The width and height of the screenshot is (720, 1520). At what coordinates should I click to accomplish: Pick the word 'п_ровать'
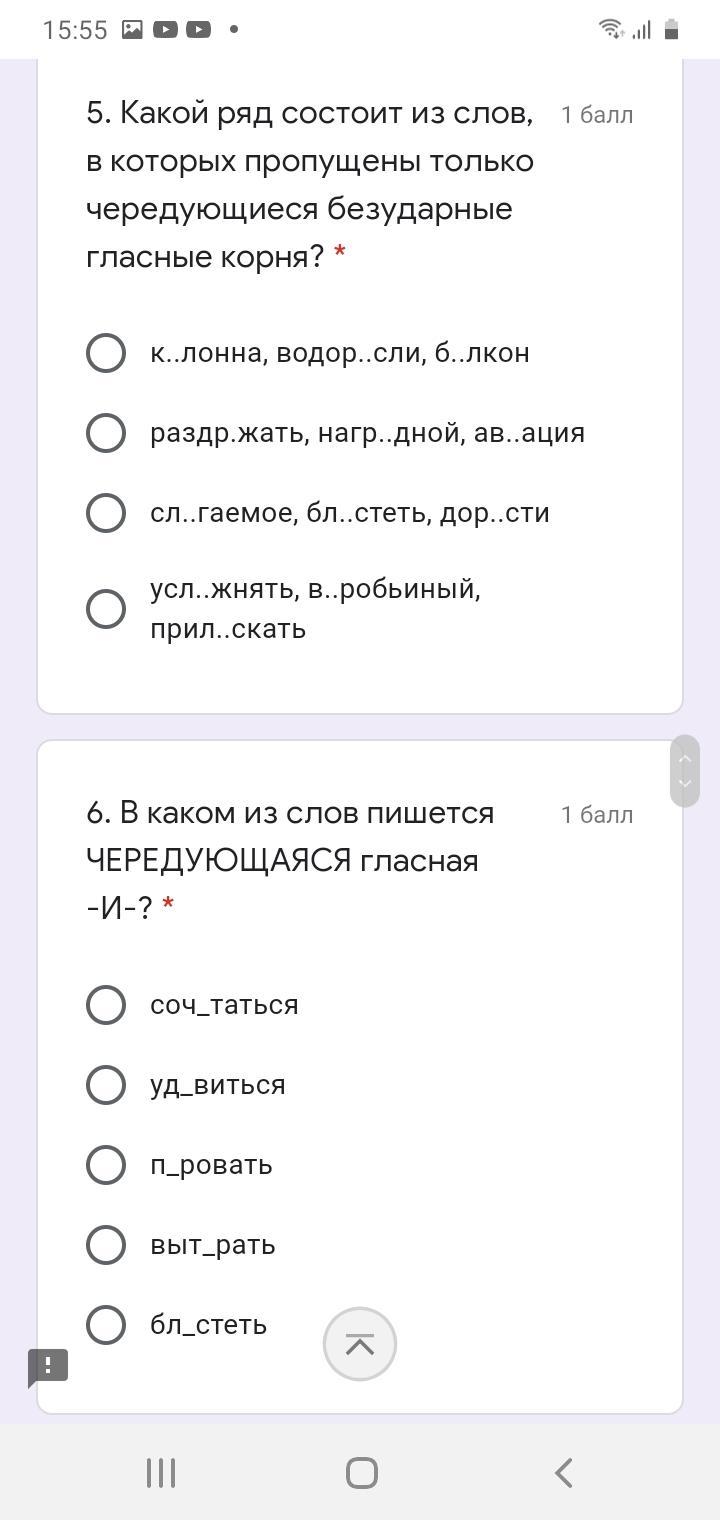(x=106, y=1165)
